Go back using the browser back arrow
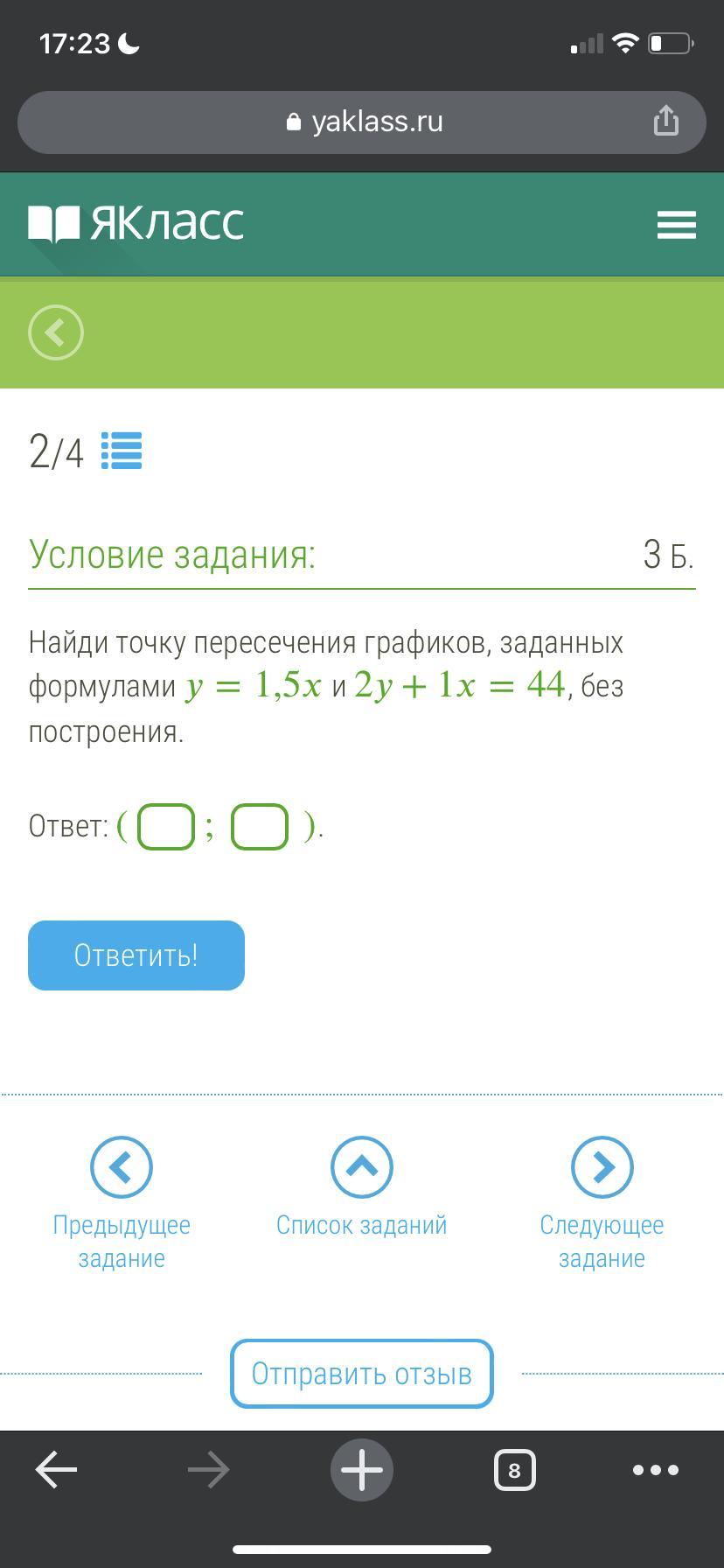The height and width of the screenshot is (1568, 724). tap(57, 1470)
